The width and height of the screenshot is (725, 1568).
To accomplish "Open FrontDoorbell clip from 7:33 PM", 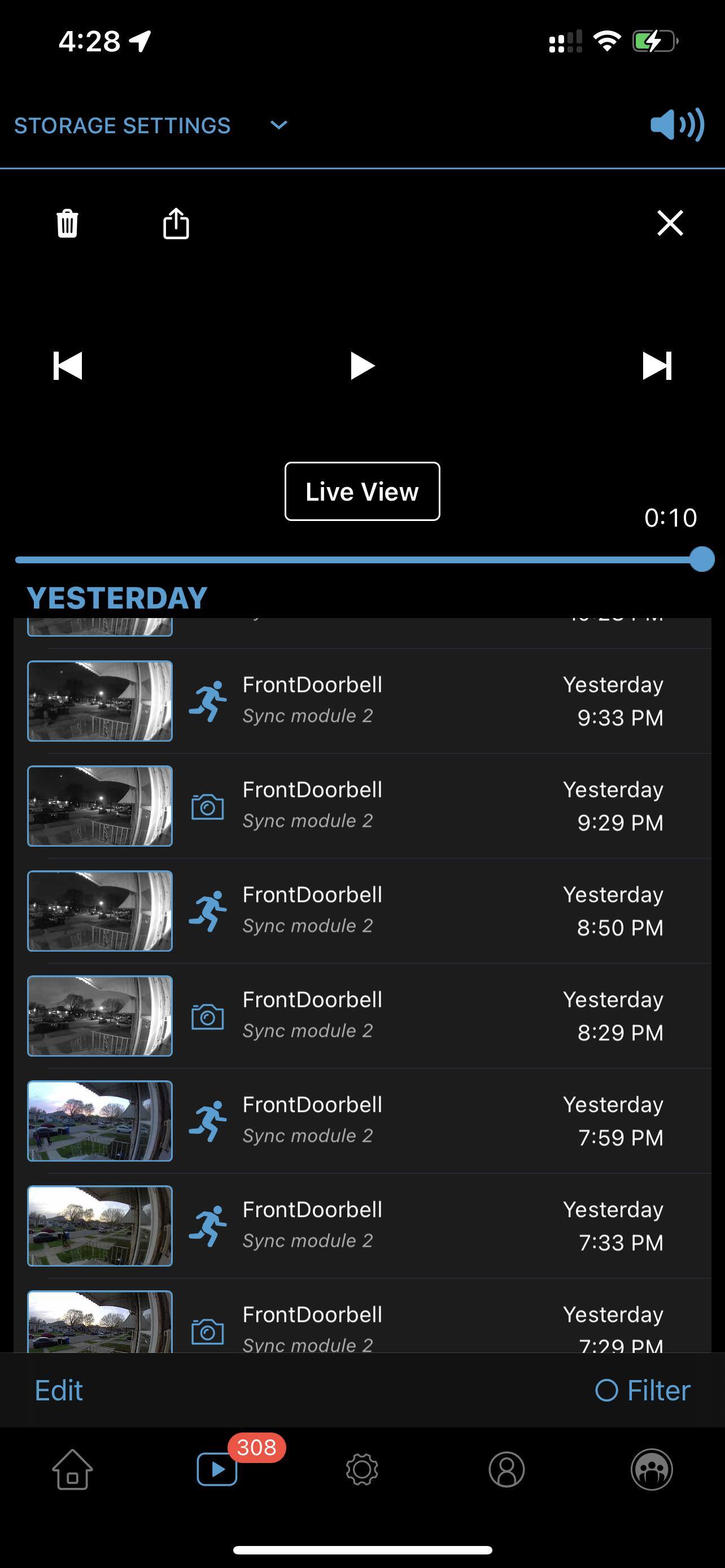I will coord(362,1225).
